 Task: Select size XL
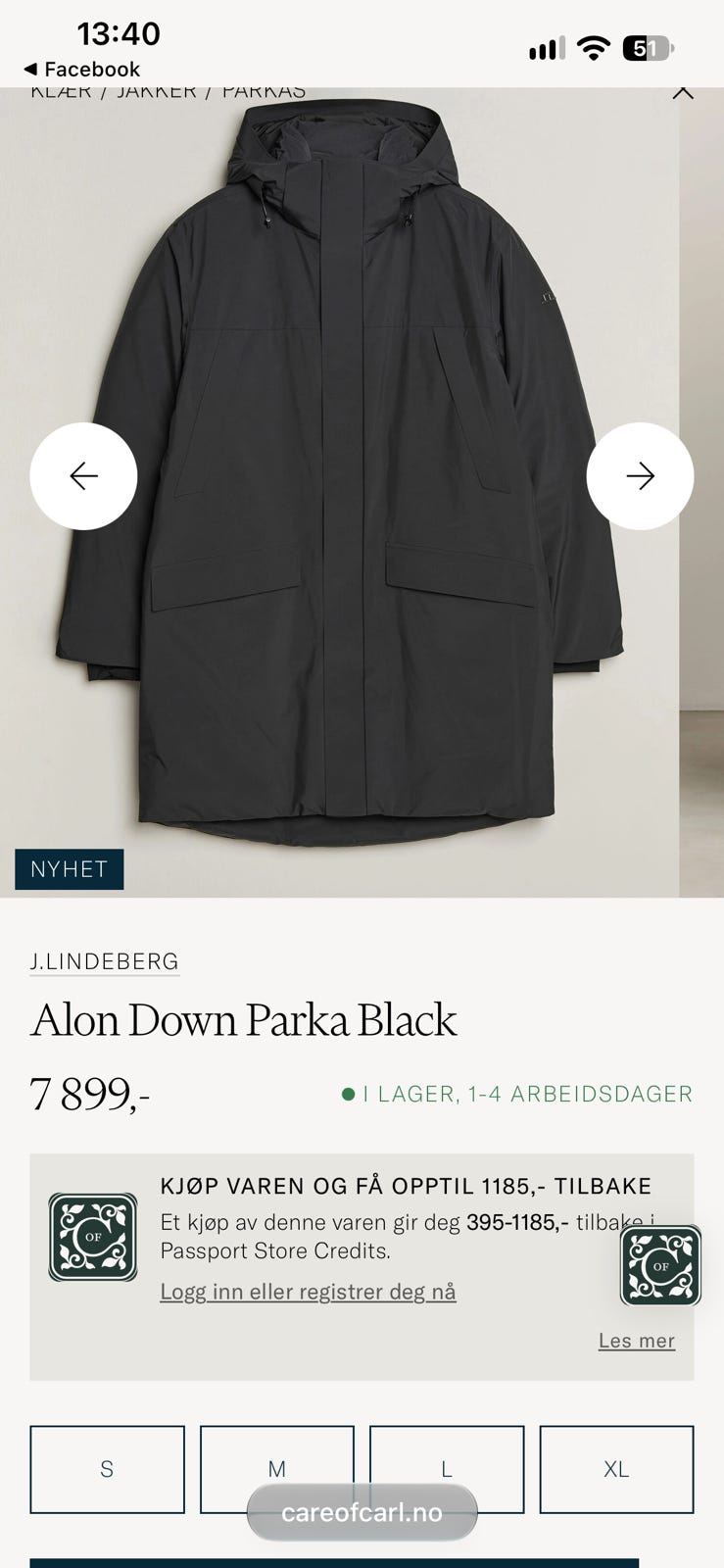[x=616, y=1469]
